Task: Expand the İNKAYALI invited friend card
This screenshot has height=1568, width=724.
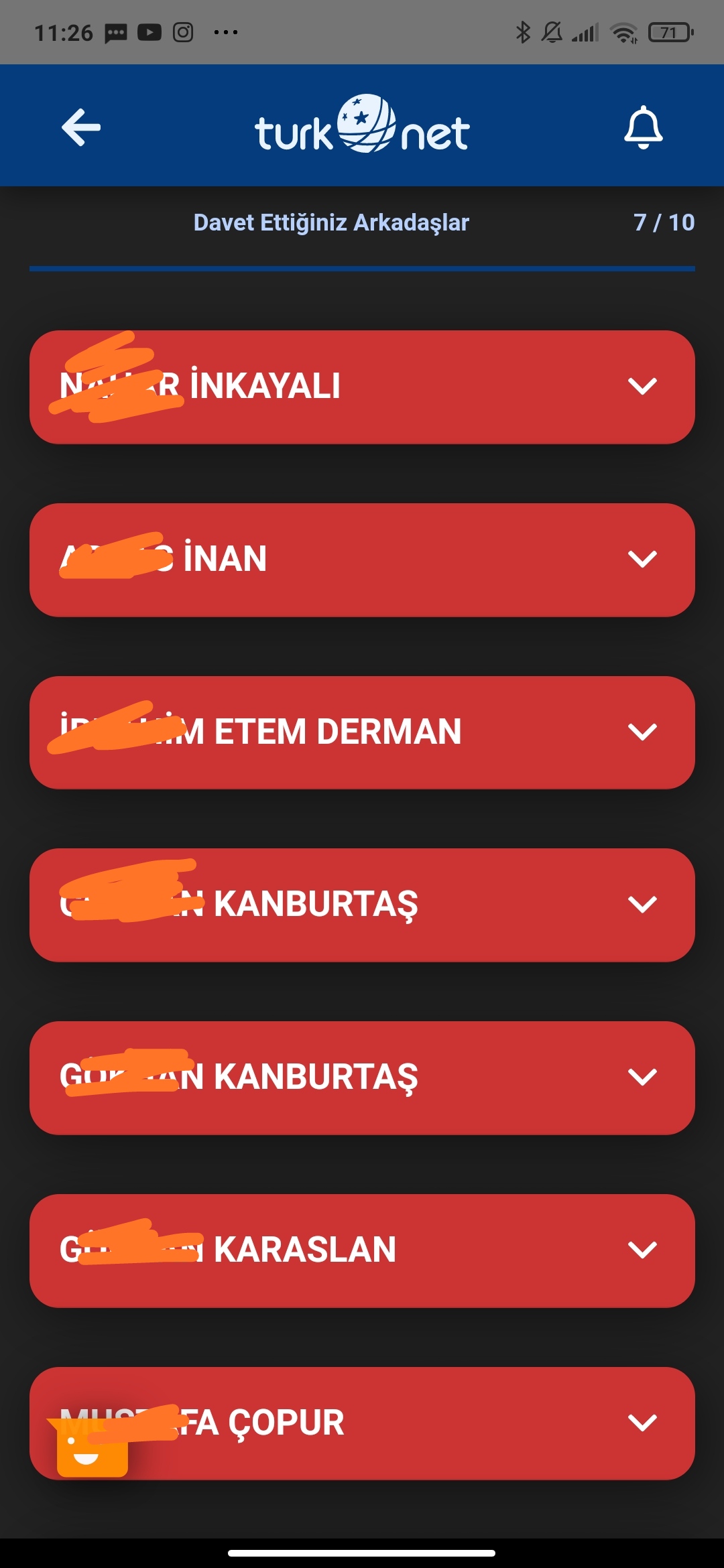Action: (362, 387)
